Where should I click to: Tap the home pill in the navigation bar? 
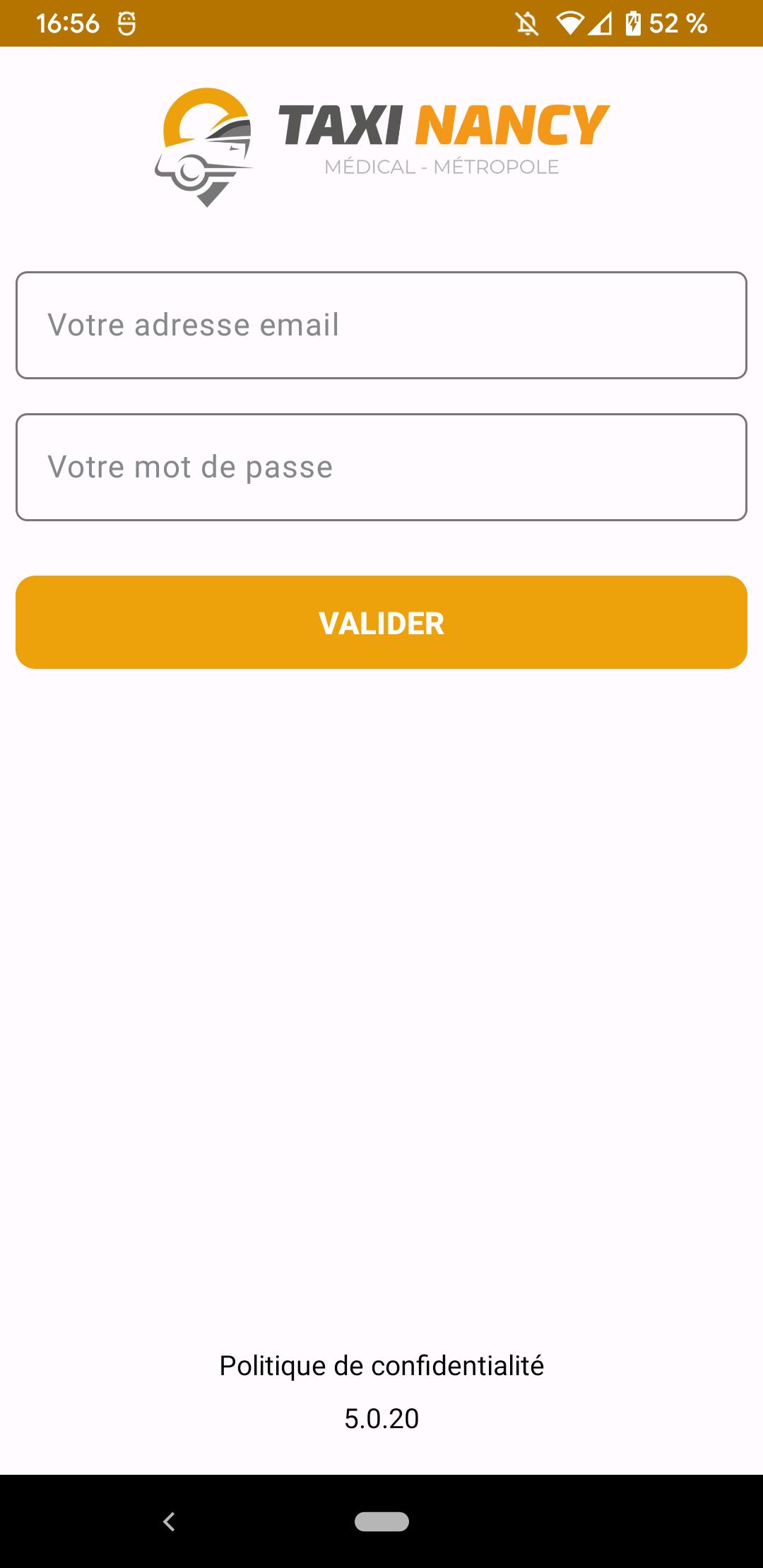(x=381, y=1521)
